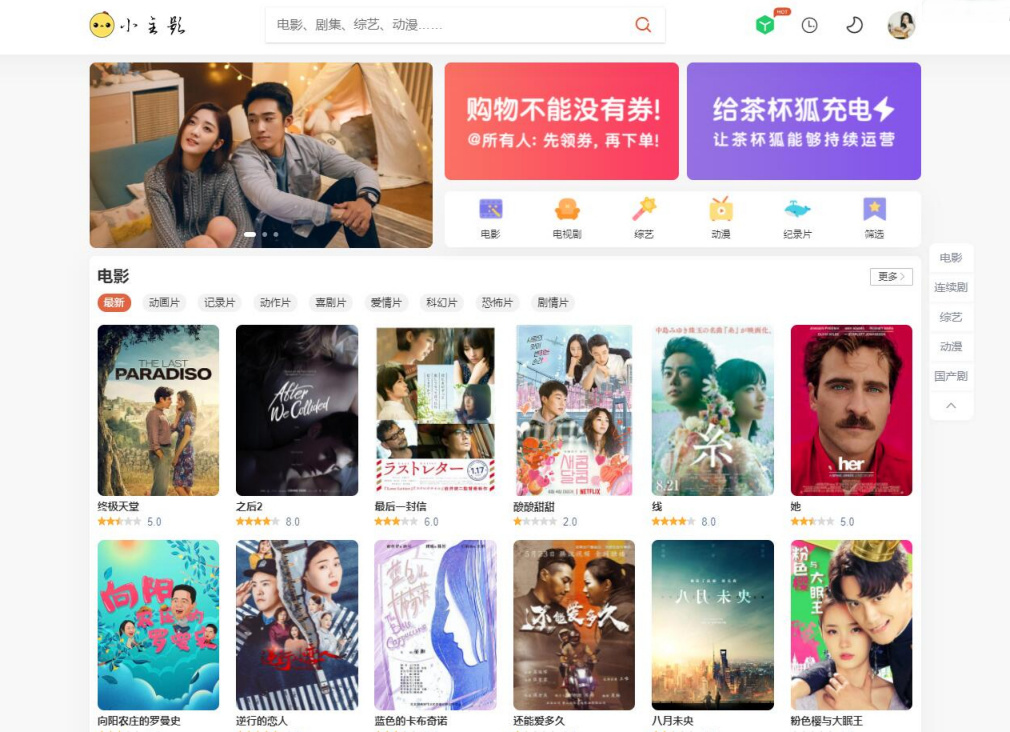This screenshot has width=1010, height=732.
Task: Select the 科幻片 genre chip
Action: (x=441, y=303)
